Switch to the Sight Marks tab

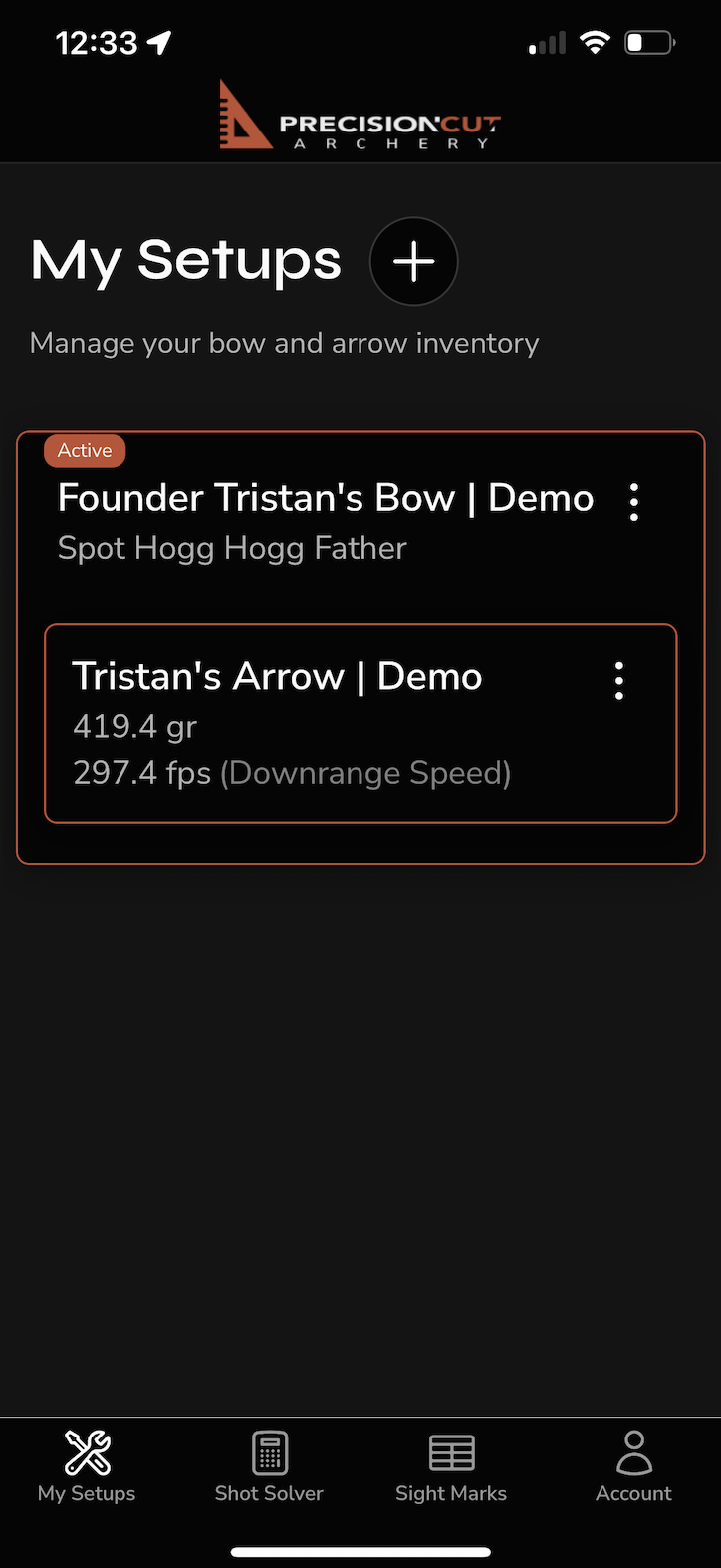pyautogui.click(x=451, y=1465)
